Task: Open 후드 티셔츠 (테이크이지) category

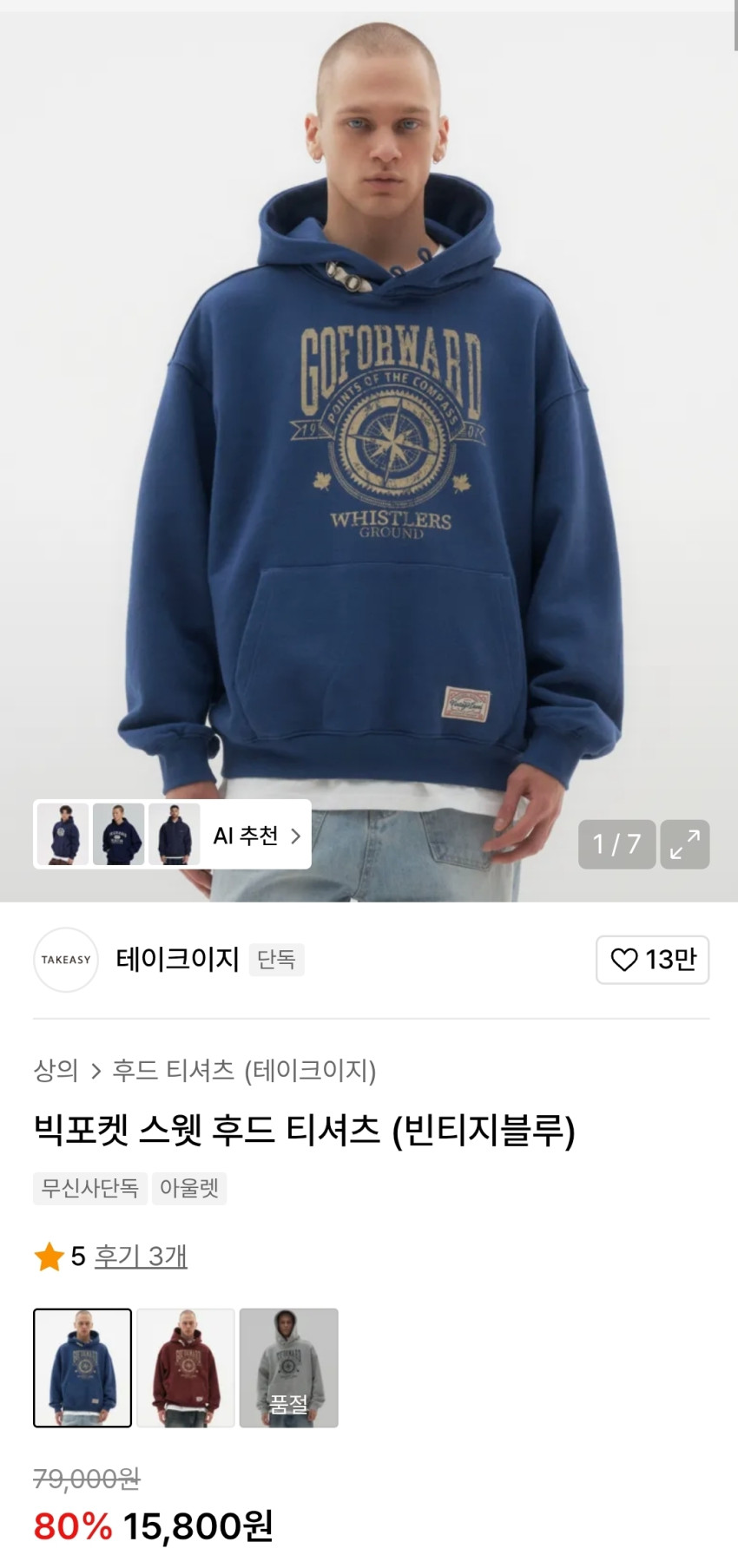Action: 244,1071
